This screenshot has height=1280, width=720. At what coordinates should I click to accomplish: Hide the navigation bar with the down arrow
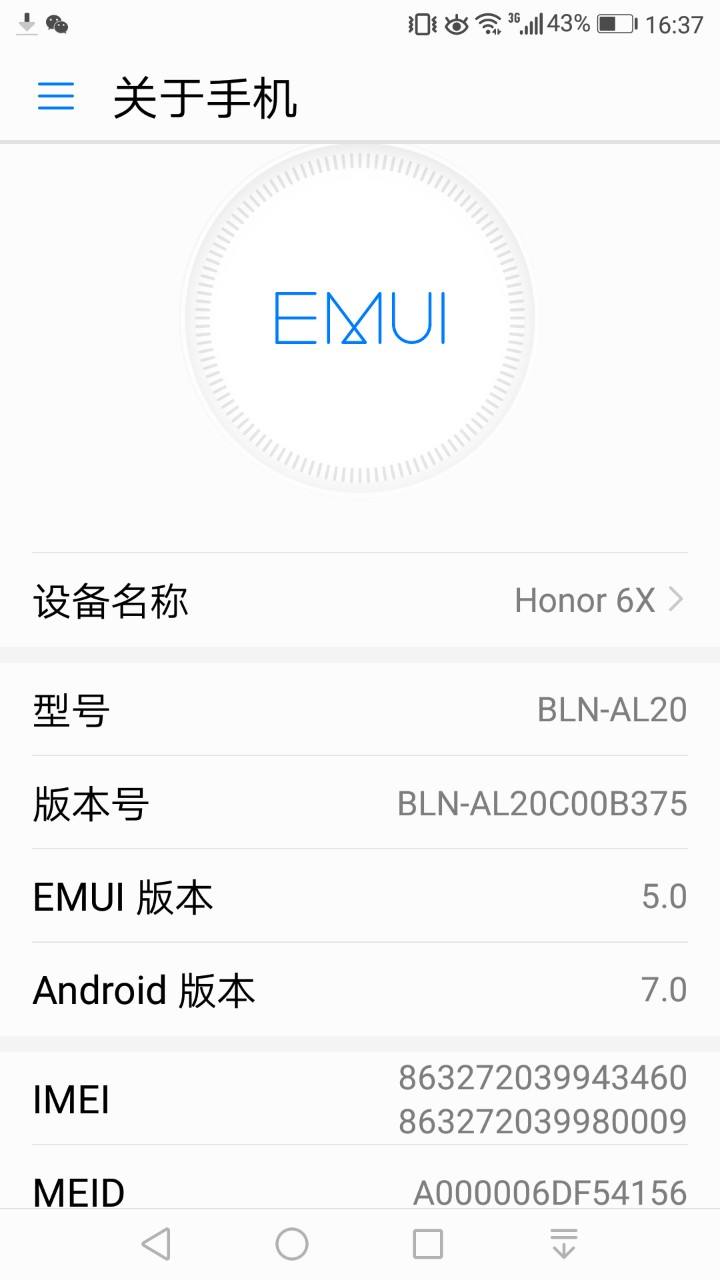click(x=564, y=1244)
